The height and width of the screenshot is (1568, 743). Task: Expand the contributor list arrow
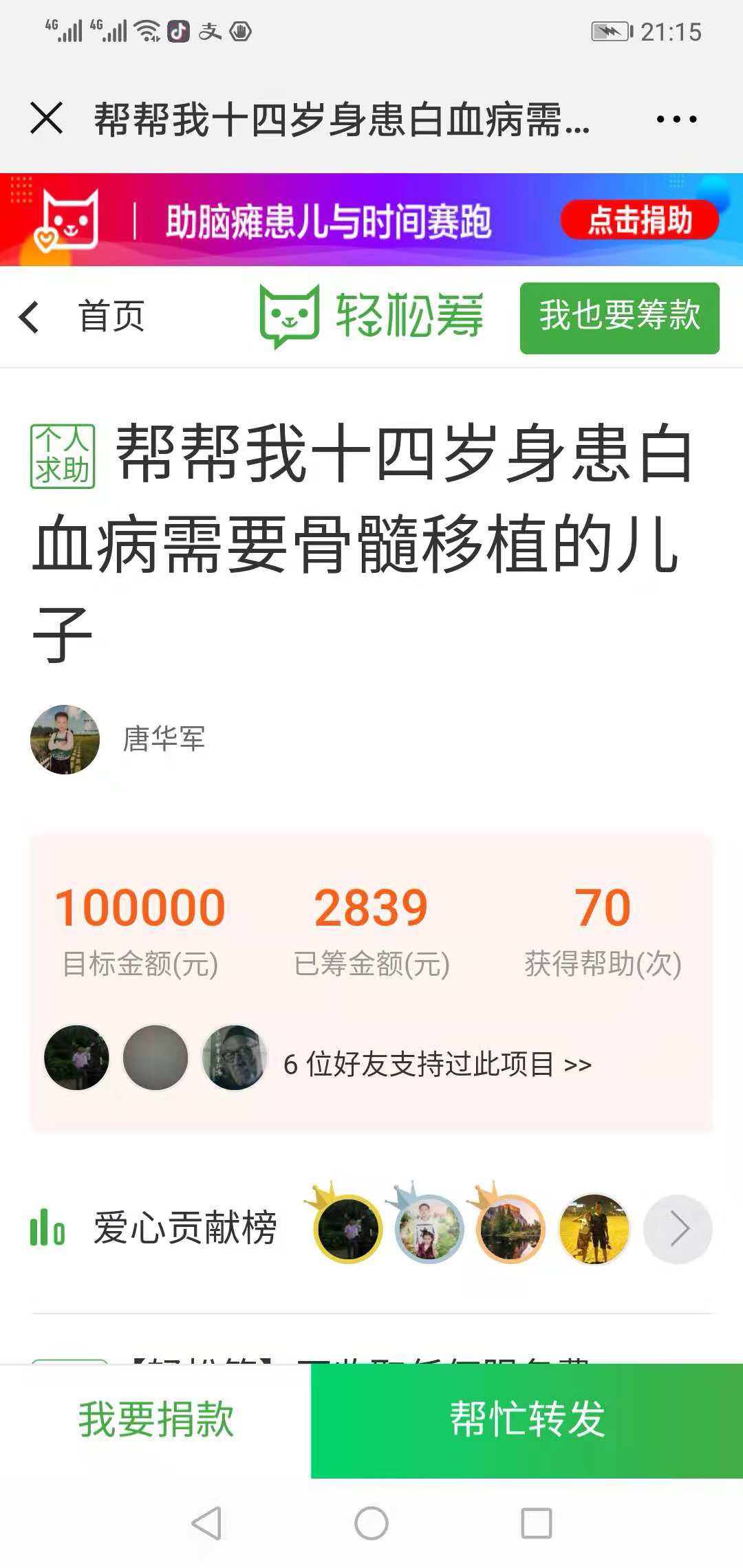[678, 1229]
